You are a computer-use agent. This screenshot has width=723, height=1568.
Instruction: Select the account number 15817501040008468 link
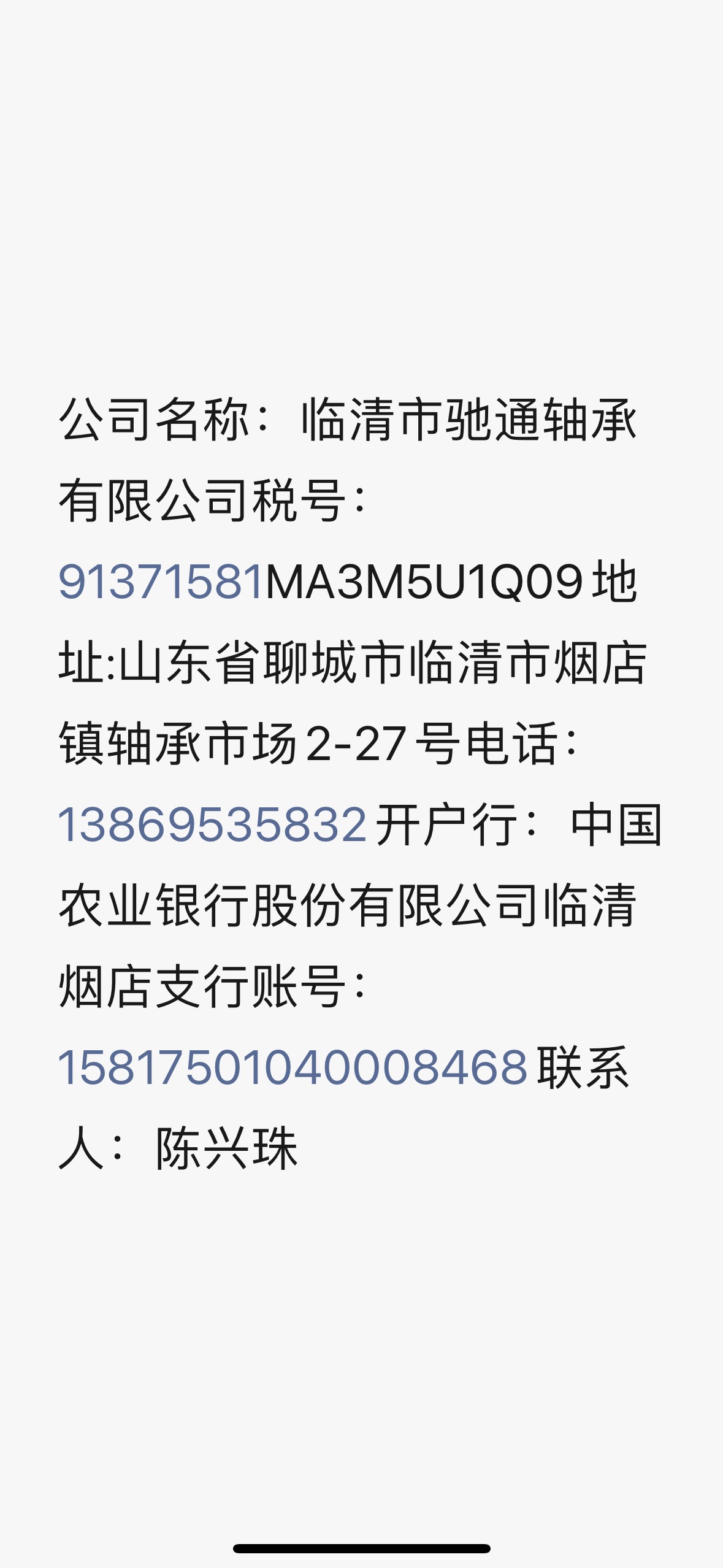click(293, 1067)
